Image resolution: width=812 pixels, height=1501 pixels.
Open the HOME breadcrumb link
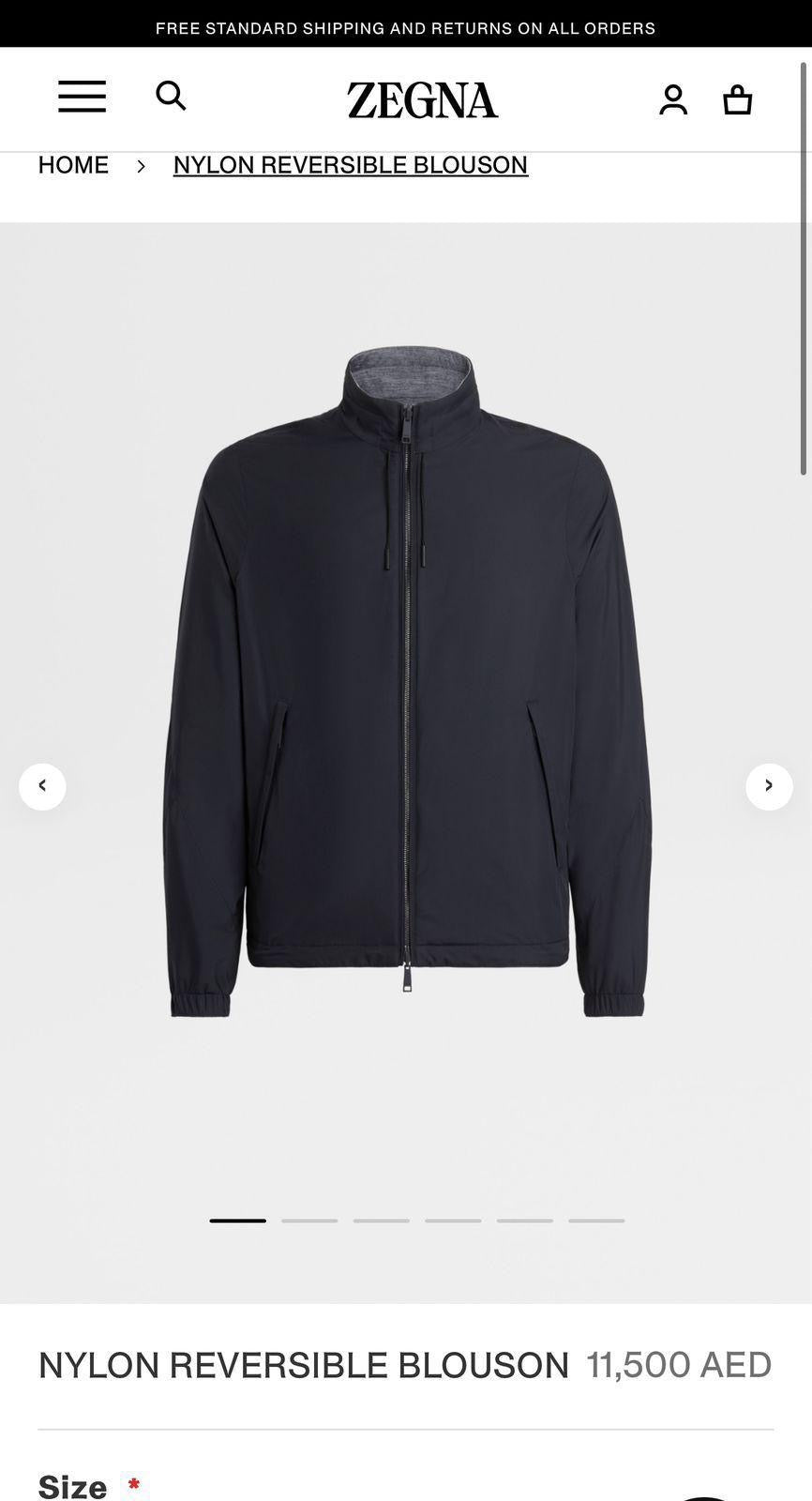(x=72, y=164)
